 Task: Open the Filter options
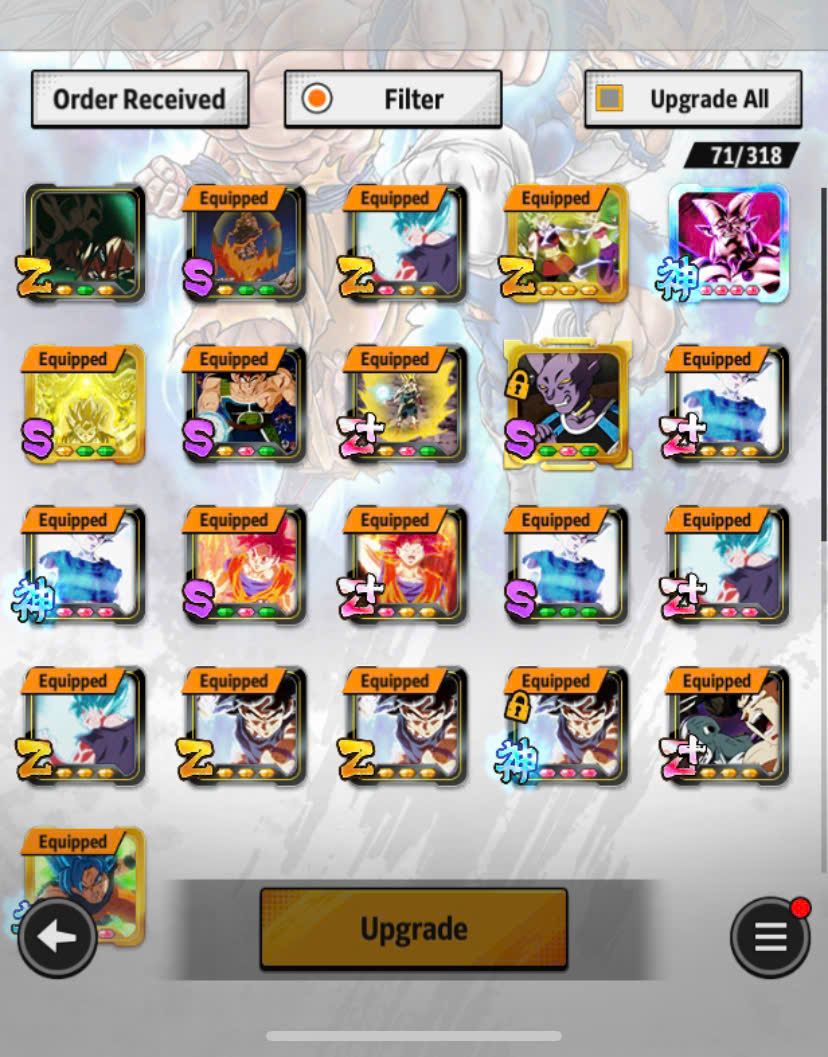392,99
